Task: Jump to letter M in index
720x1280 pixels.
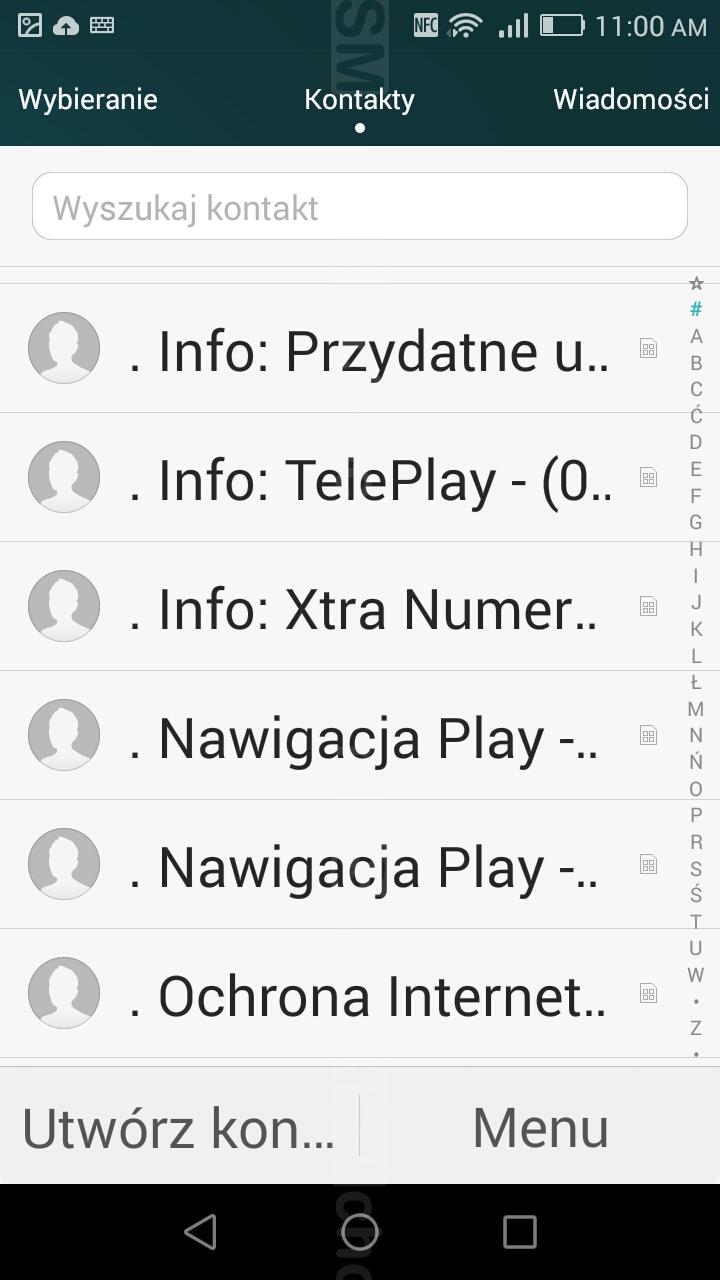Action: [696, 709]
